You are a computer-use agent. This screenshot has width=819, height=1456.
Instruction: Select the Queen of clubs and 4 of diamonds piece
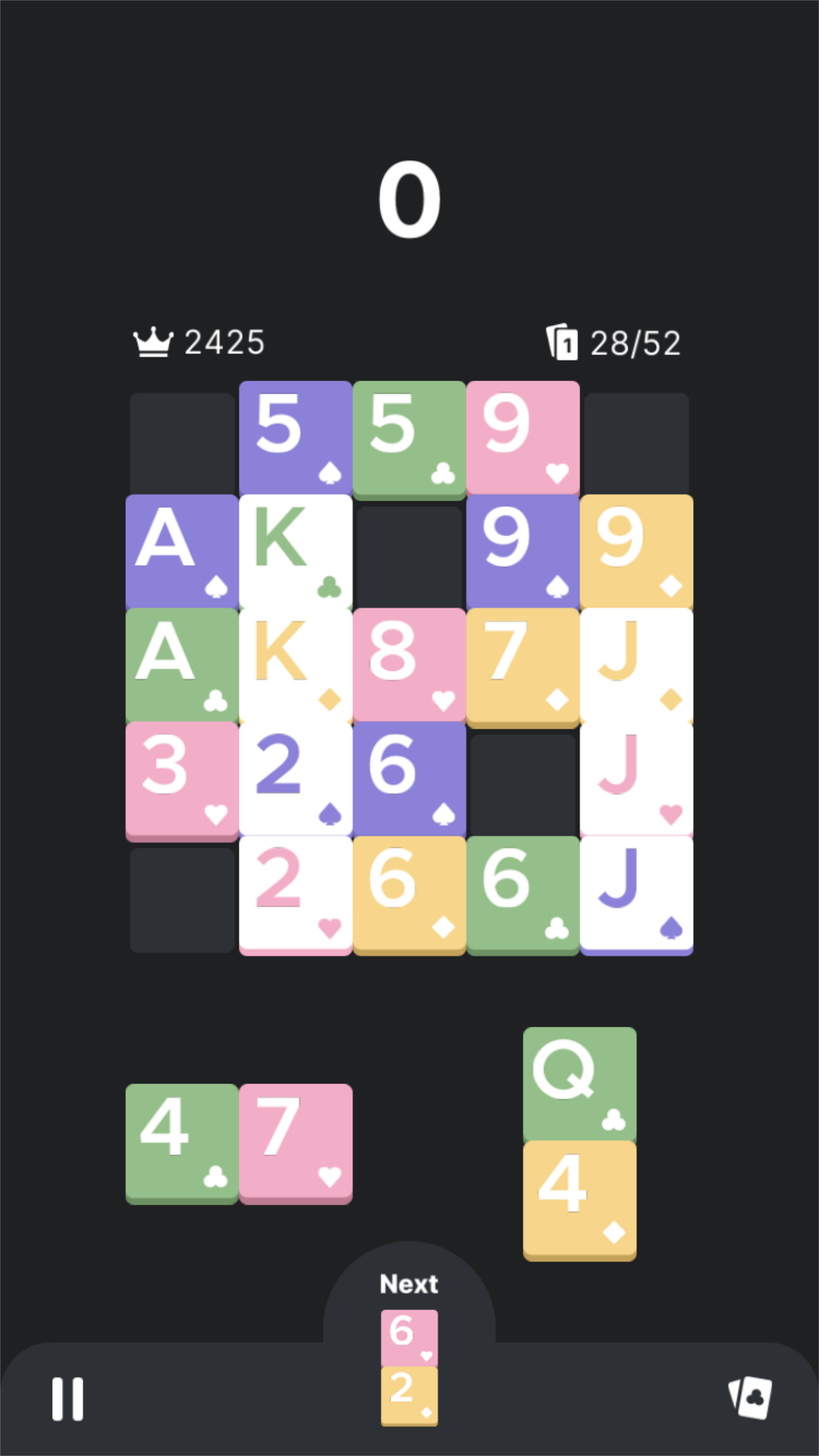pos(580,1144)
